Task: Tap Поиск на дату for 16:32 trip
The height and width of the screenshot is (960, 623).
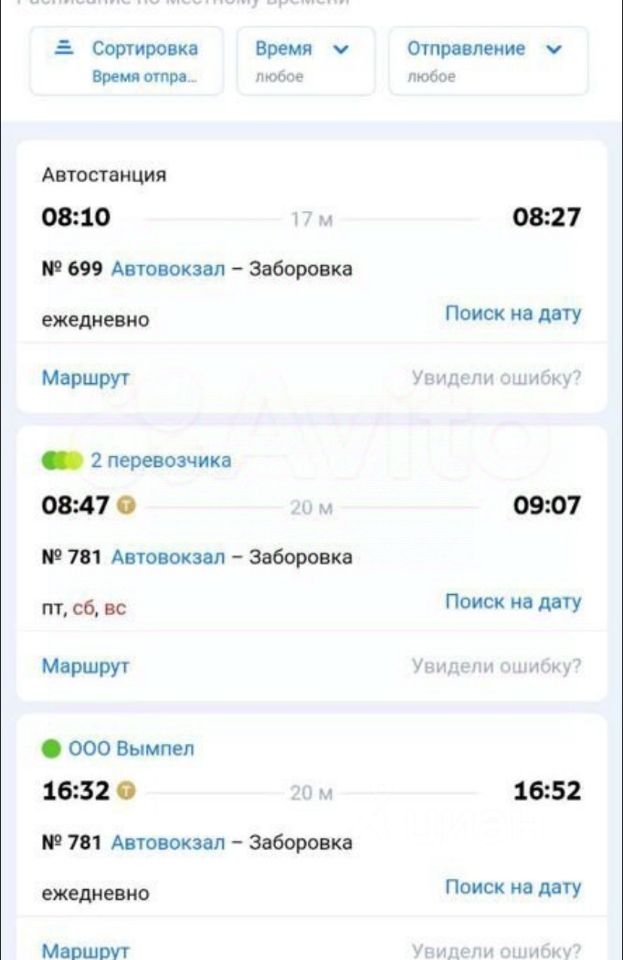Action: point(512,887)
